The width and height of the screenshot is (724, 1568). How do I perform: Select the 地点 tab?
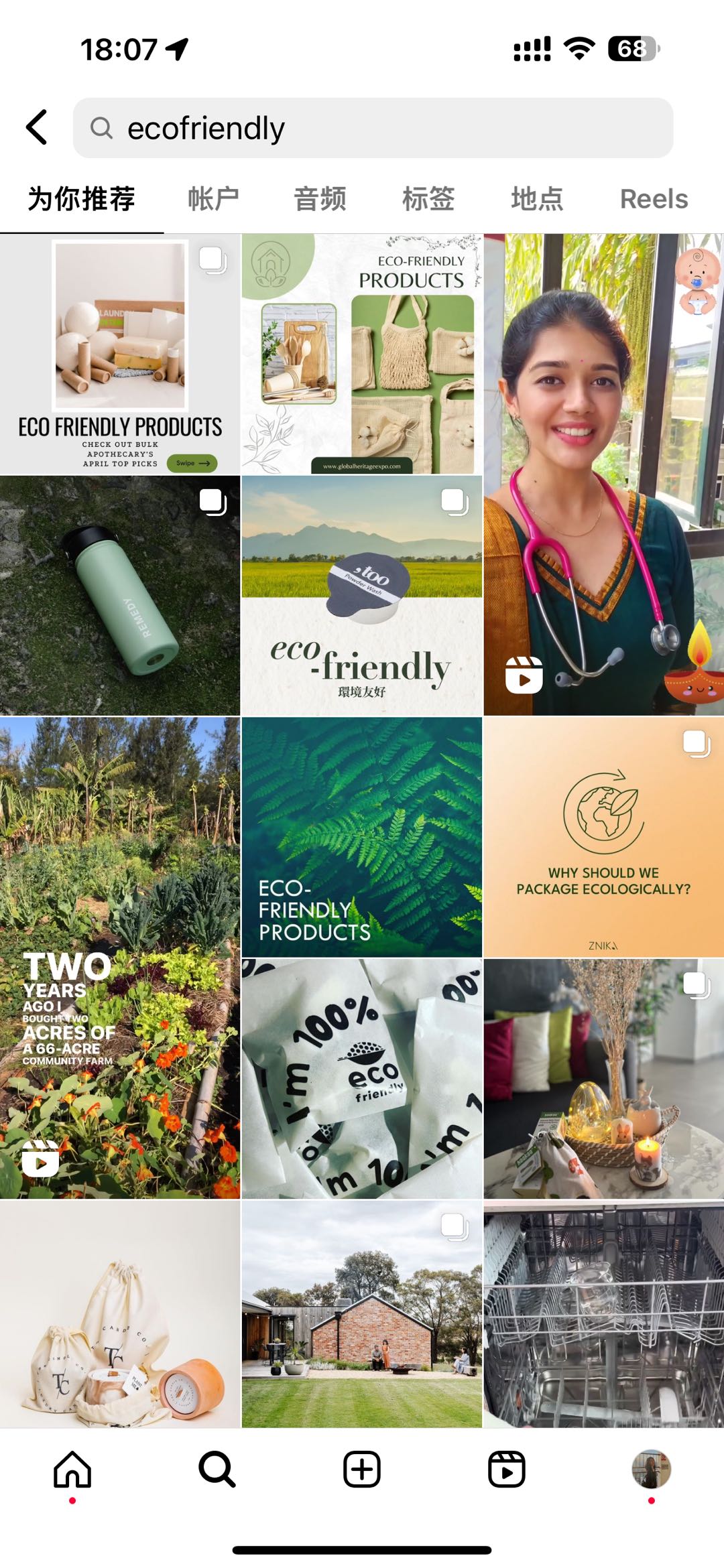536,199
